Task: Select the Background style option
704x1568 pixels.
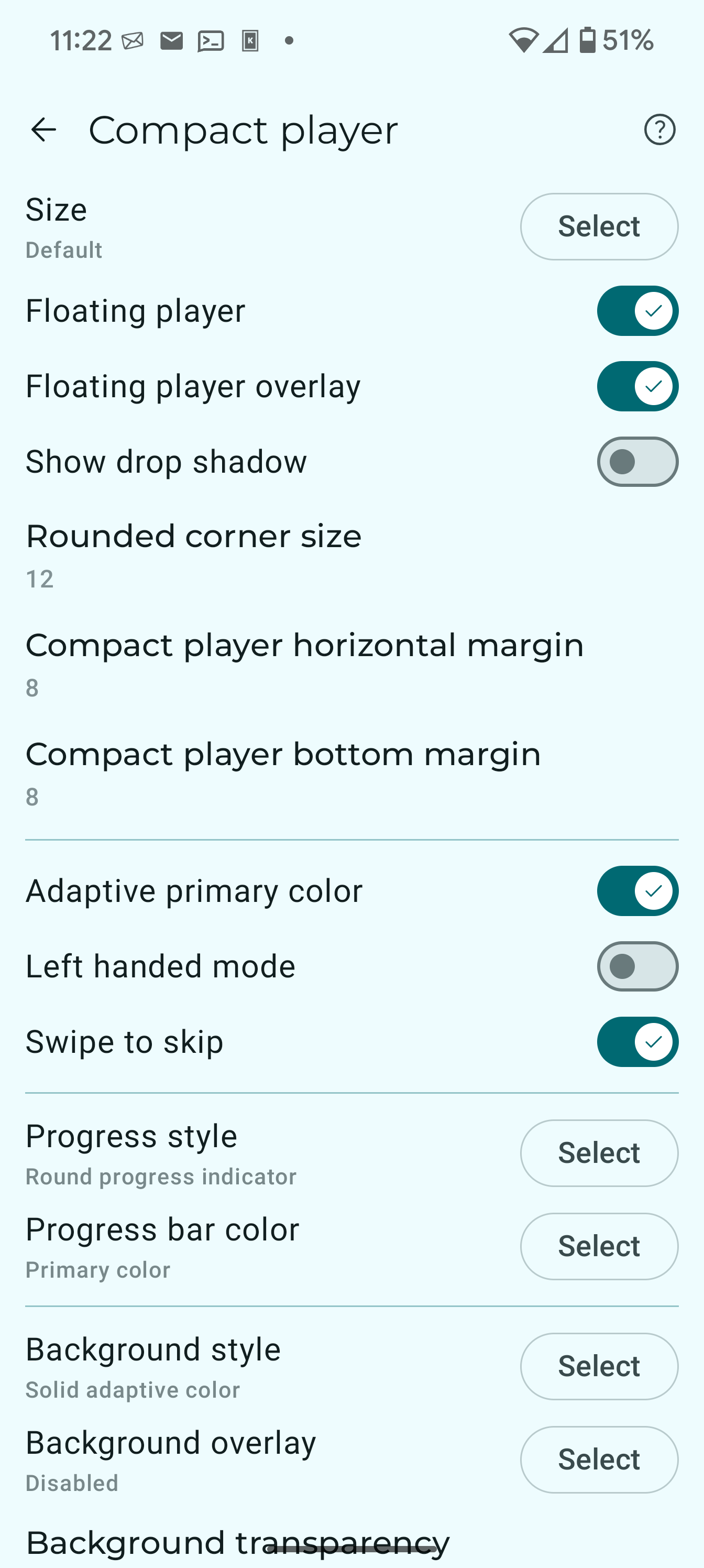Action: click(599, 1366)
